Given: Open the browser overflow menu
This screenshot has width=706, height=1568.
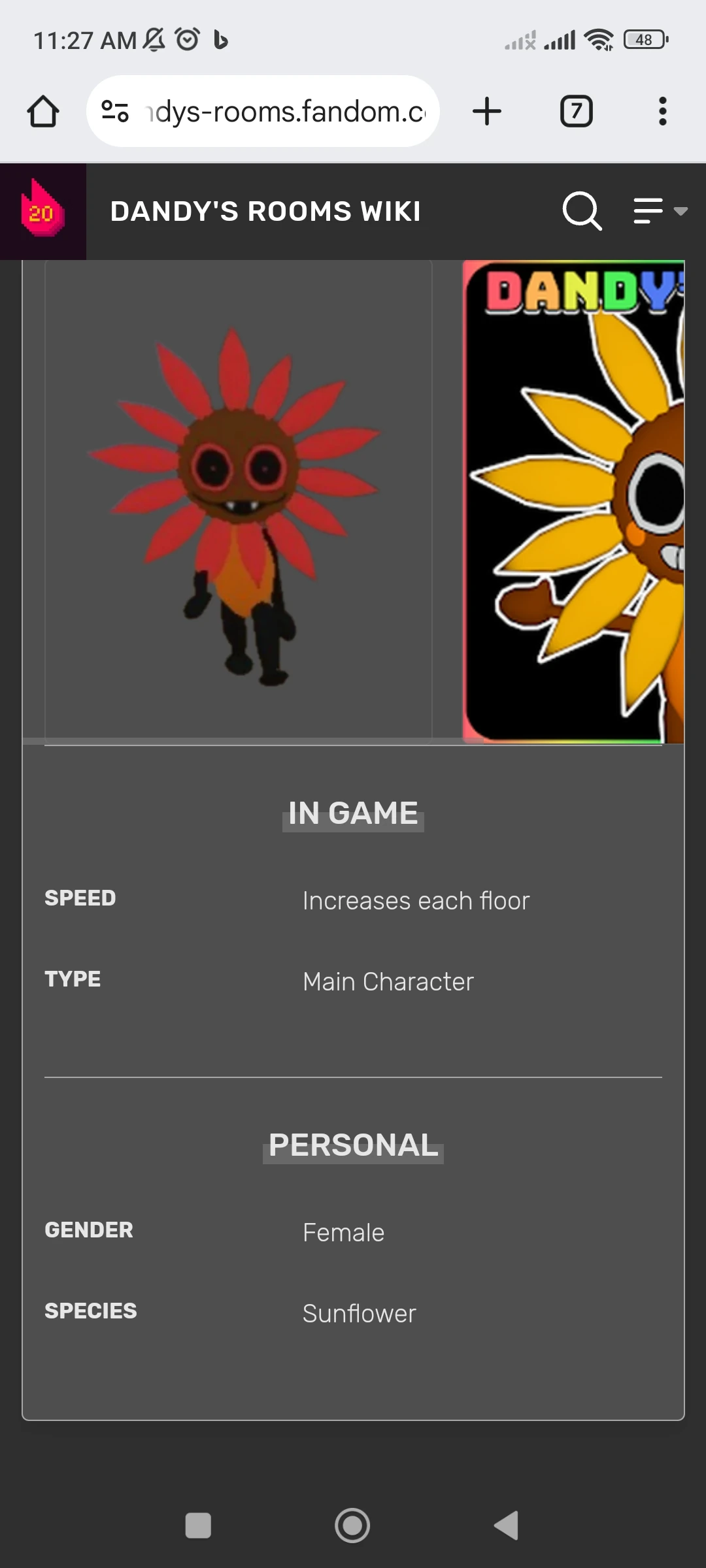Looking at the screenshot, I should tap(662, 112).
